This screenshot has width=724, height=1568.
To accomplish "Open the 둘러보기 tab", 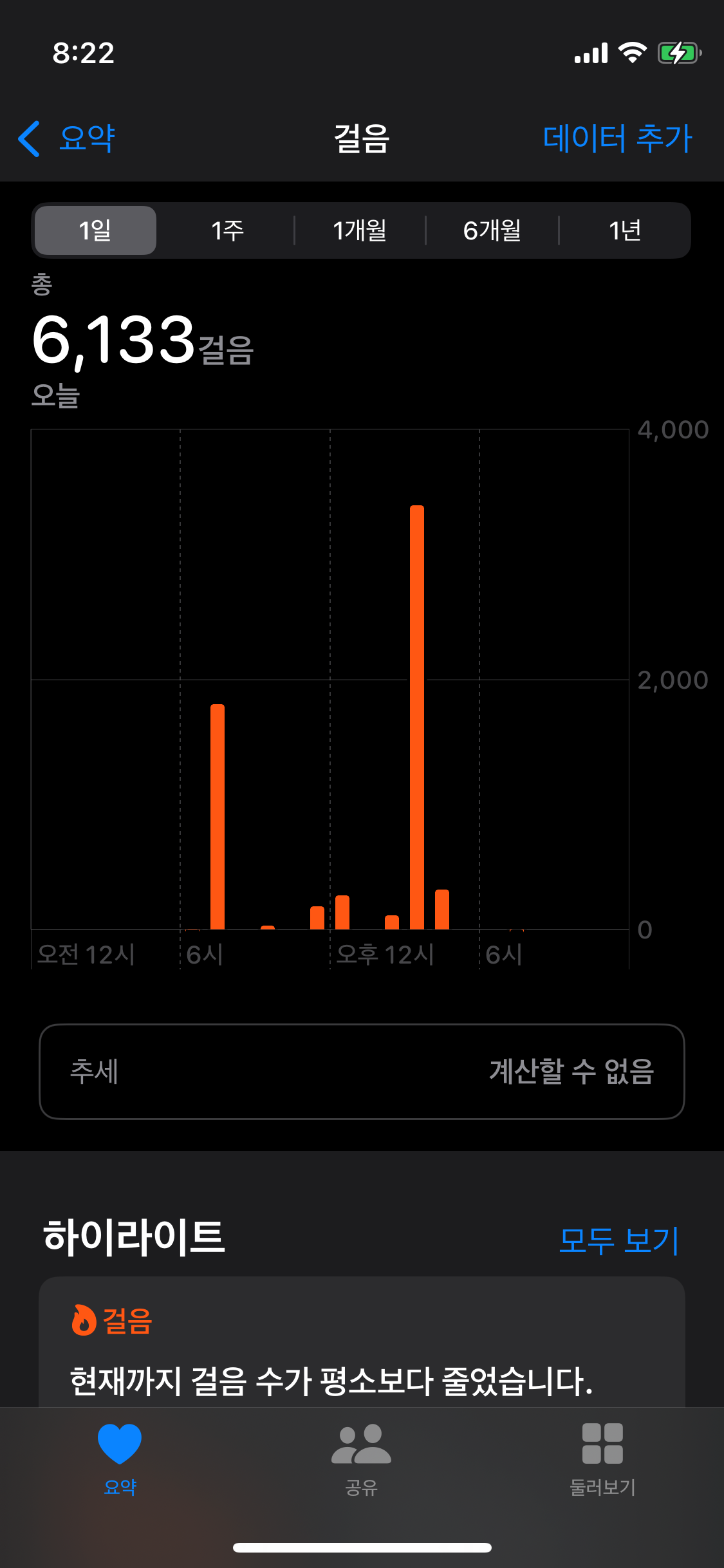I will 602,1459.
